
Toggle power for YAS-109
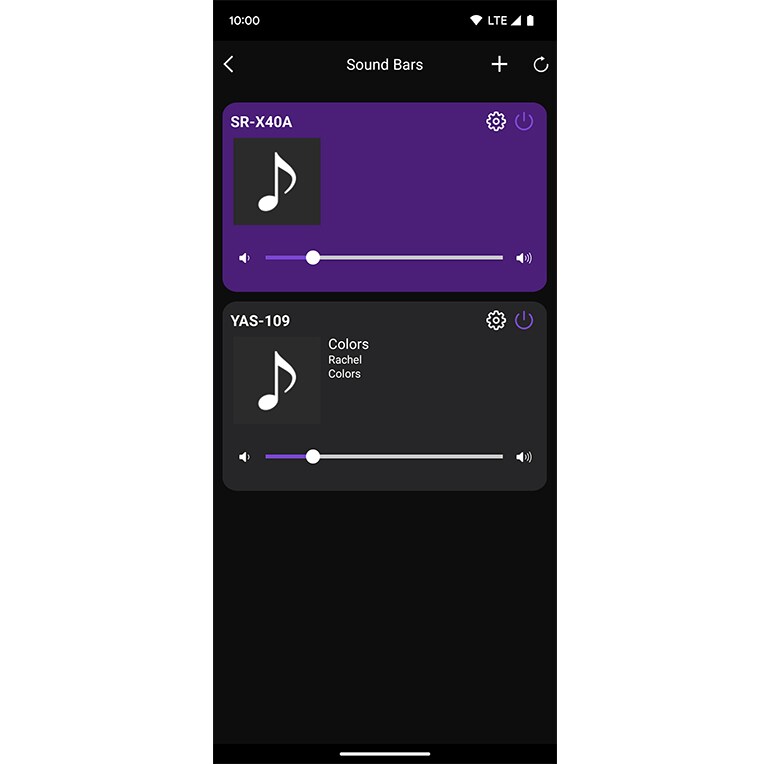(x=524, y=320)
